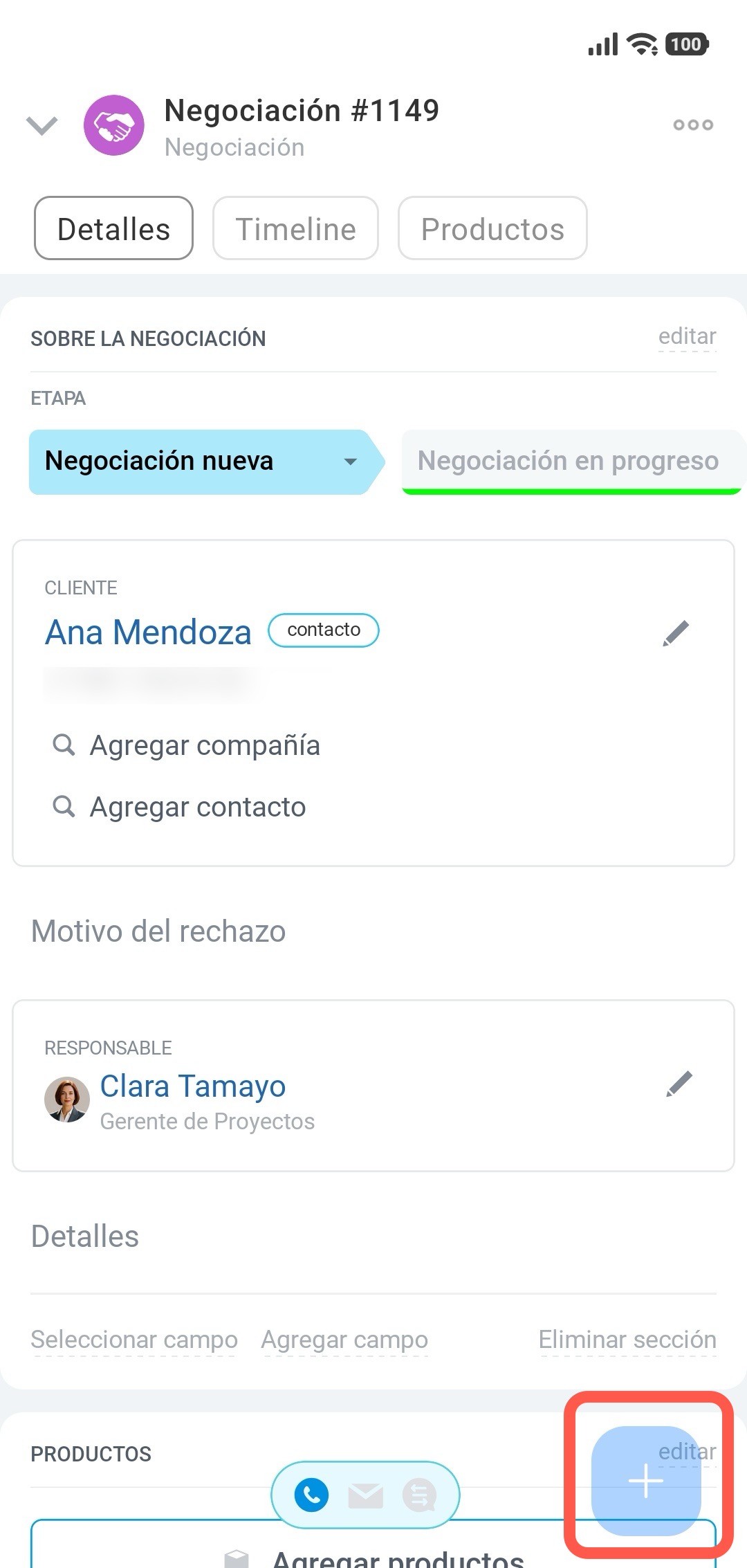Viewport: 747px width, 1568px height.
Task: Open Ana Mendoza's contact profile
Action: pos(148,632)
